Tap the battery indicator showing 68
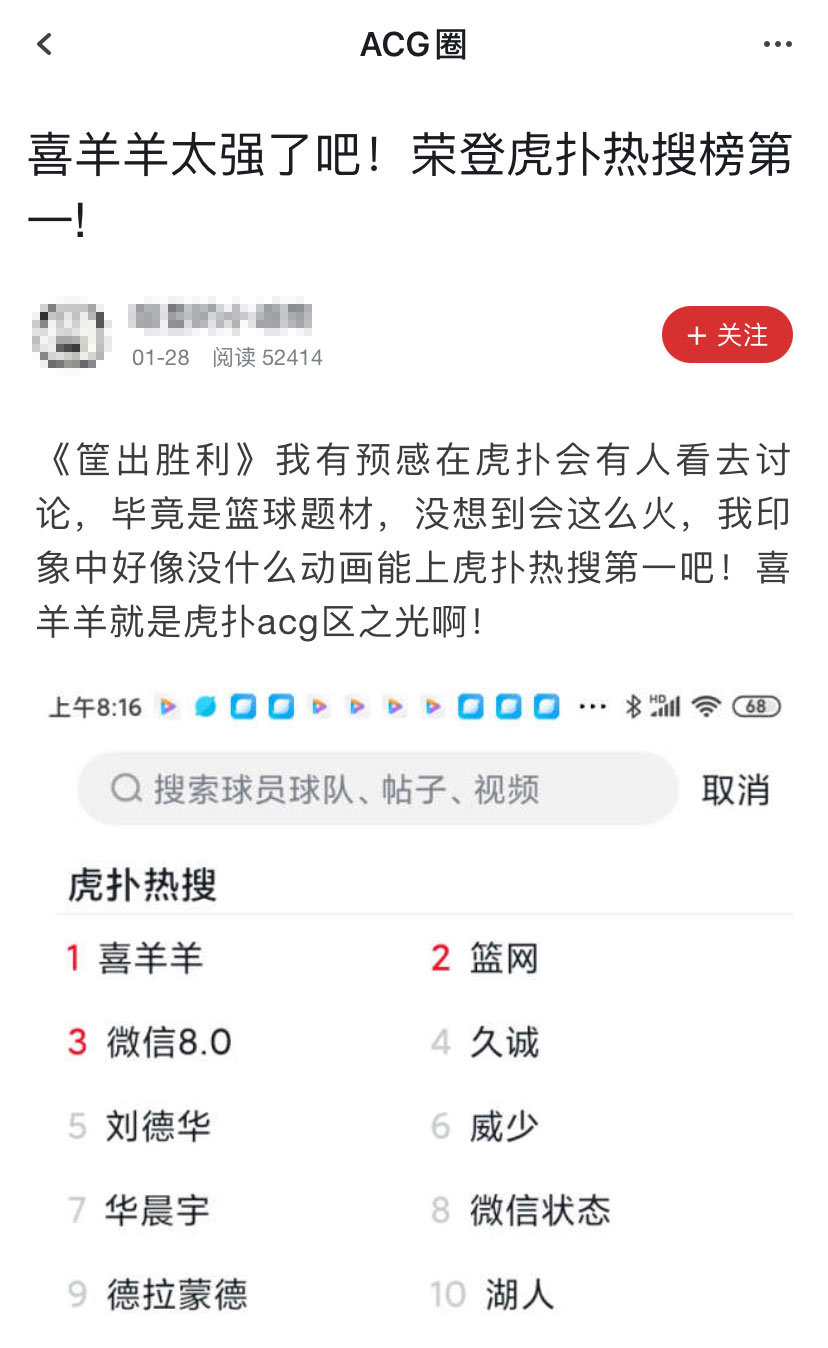Viewport: 828px width, 1348px height. pyautogui.click(x=756, y=707)
